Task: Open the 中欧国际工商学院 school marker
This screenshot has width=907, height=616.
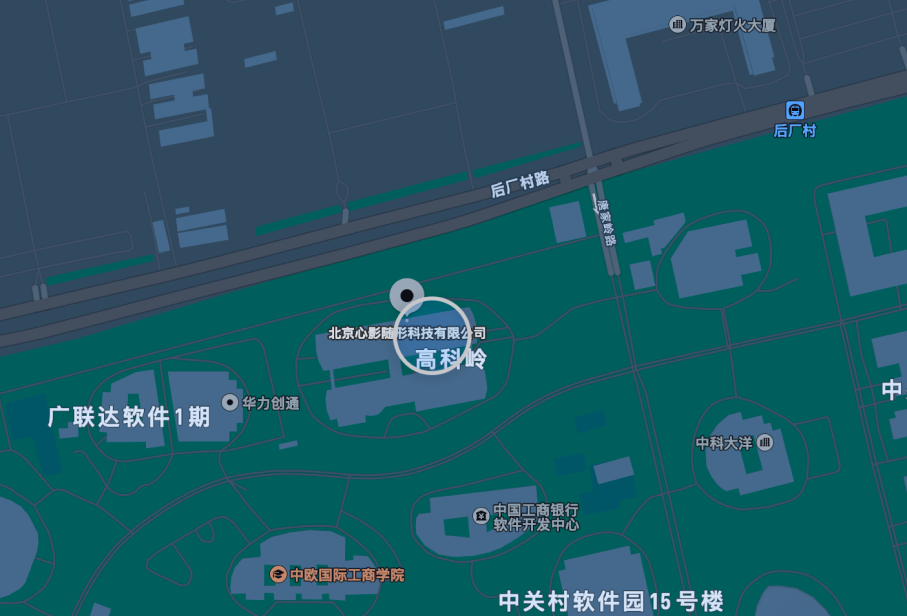Action: click(x=278, y=574)
